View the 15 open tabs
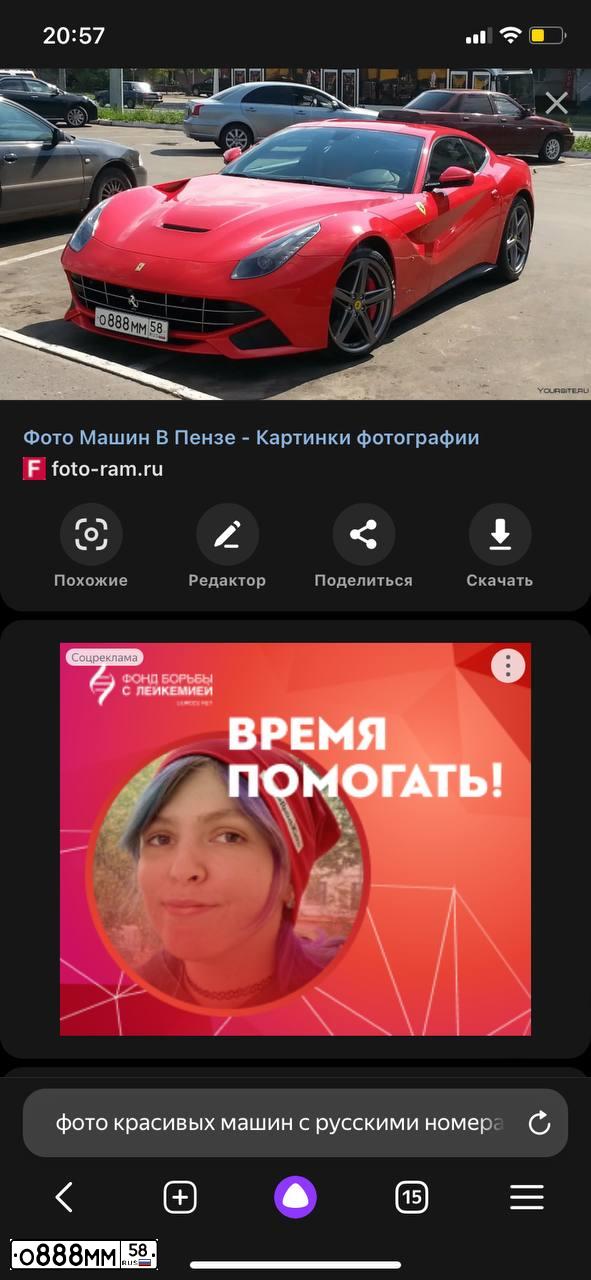 pyautogui.click(x=411, y=1197)
